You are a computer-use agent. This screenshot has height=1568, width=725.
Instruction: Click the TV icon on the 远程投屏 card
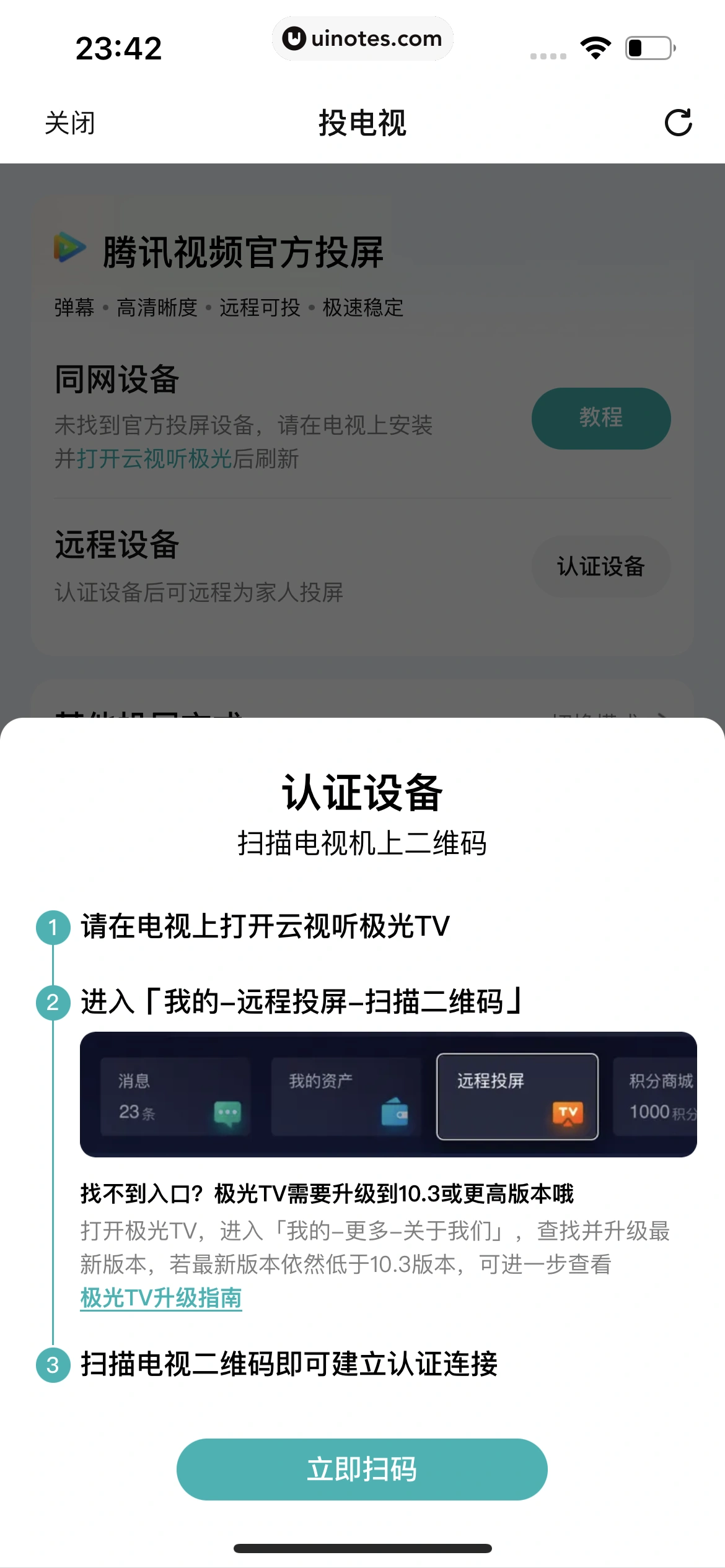click(x=567, y=1112)
